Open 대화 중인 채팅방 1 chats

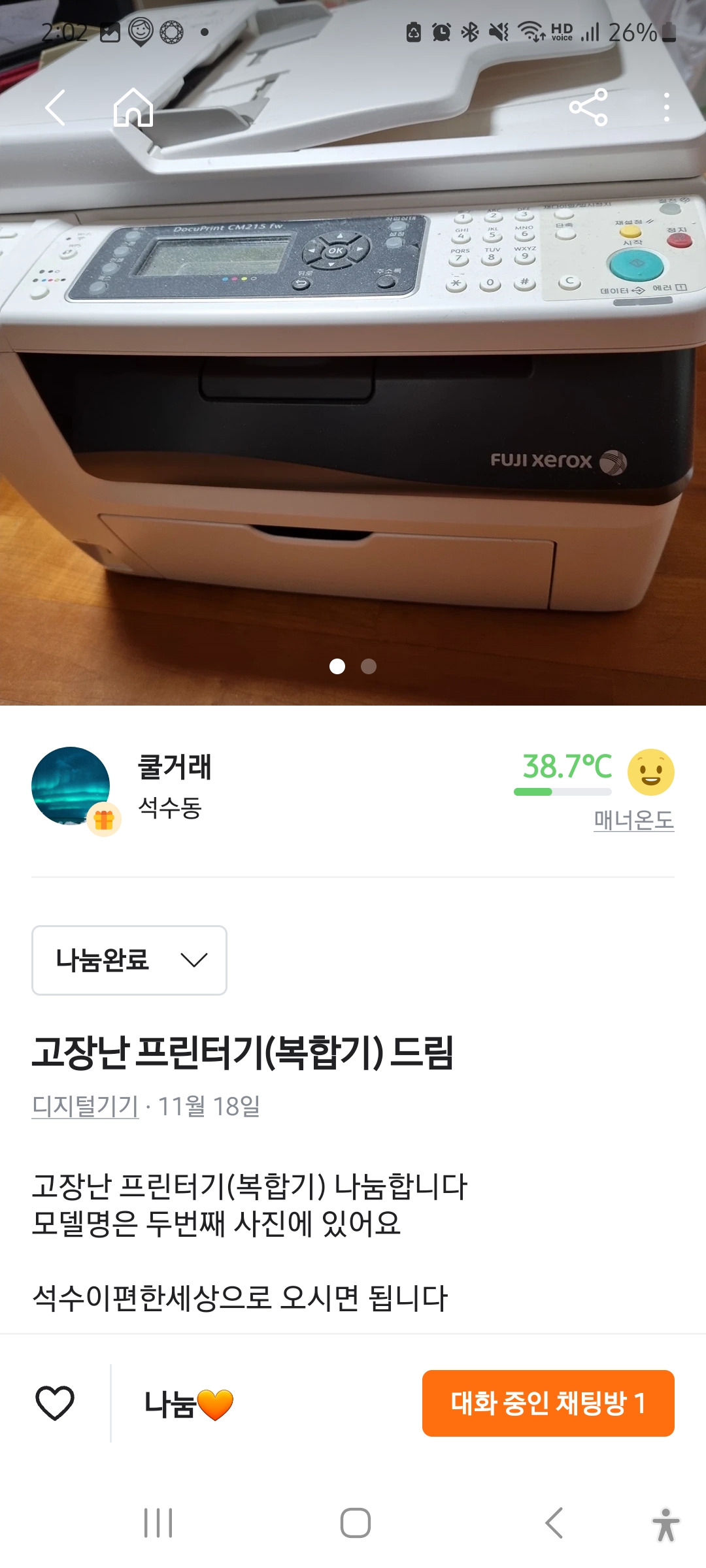point(548,1403)
